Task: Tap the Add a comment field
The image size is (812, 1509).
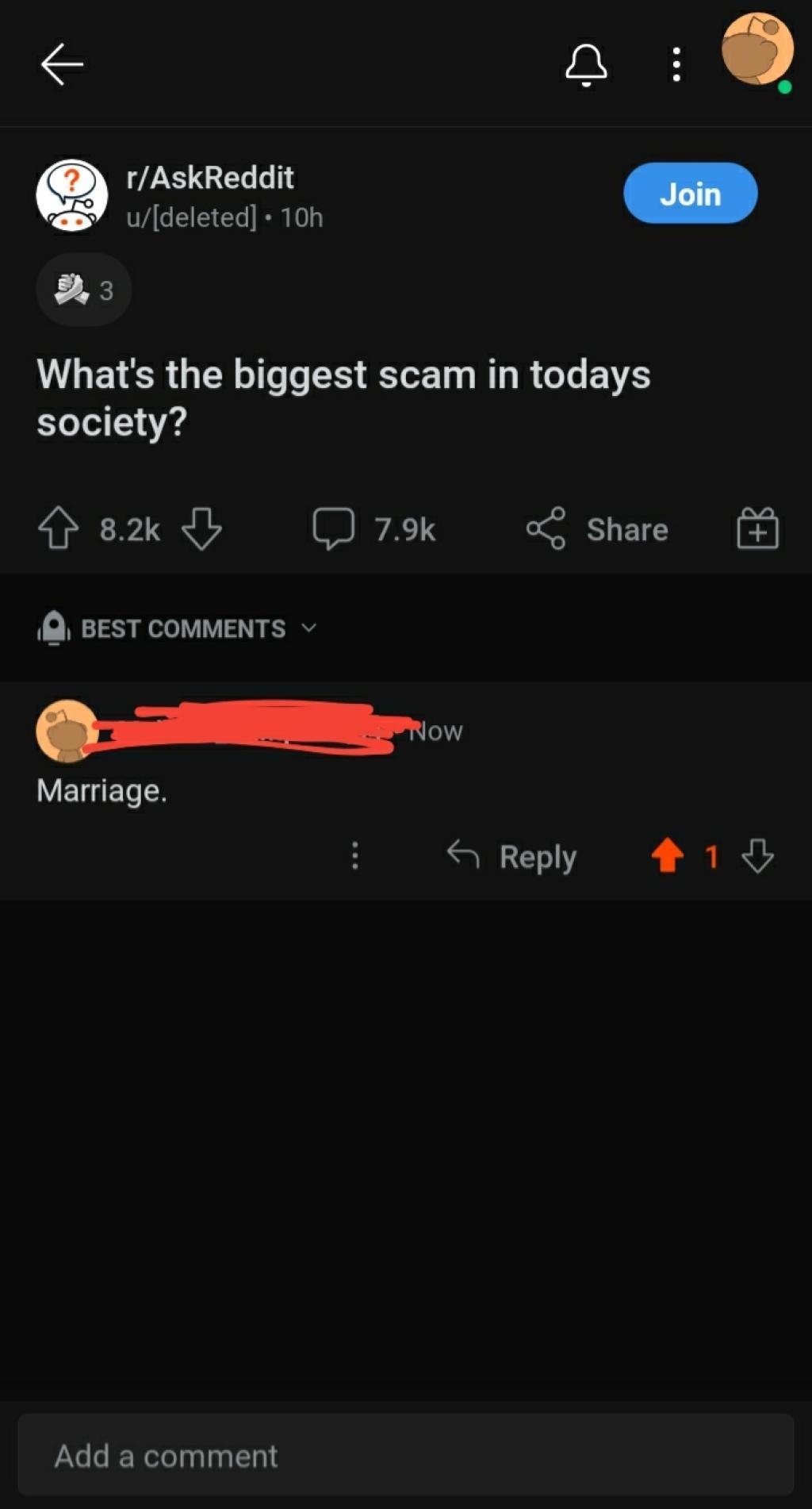Action: click(x=405, y=1455)
